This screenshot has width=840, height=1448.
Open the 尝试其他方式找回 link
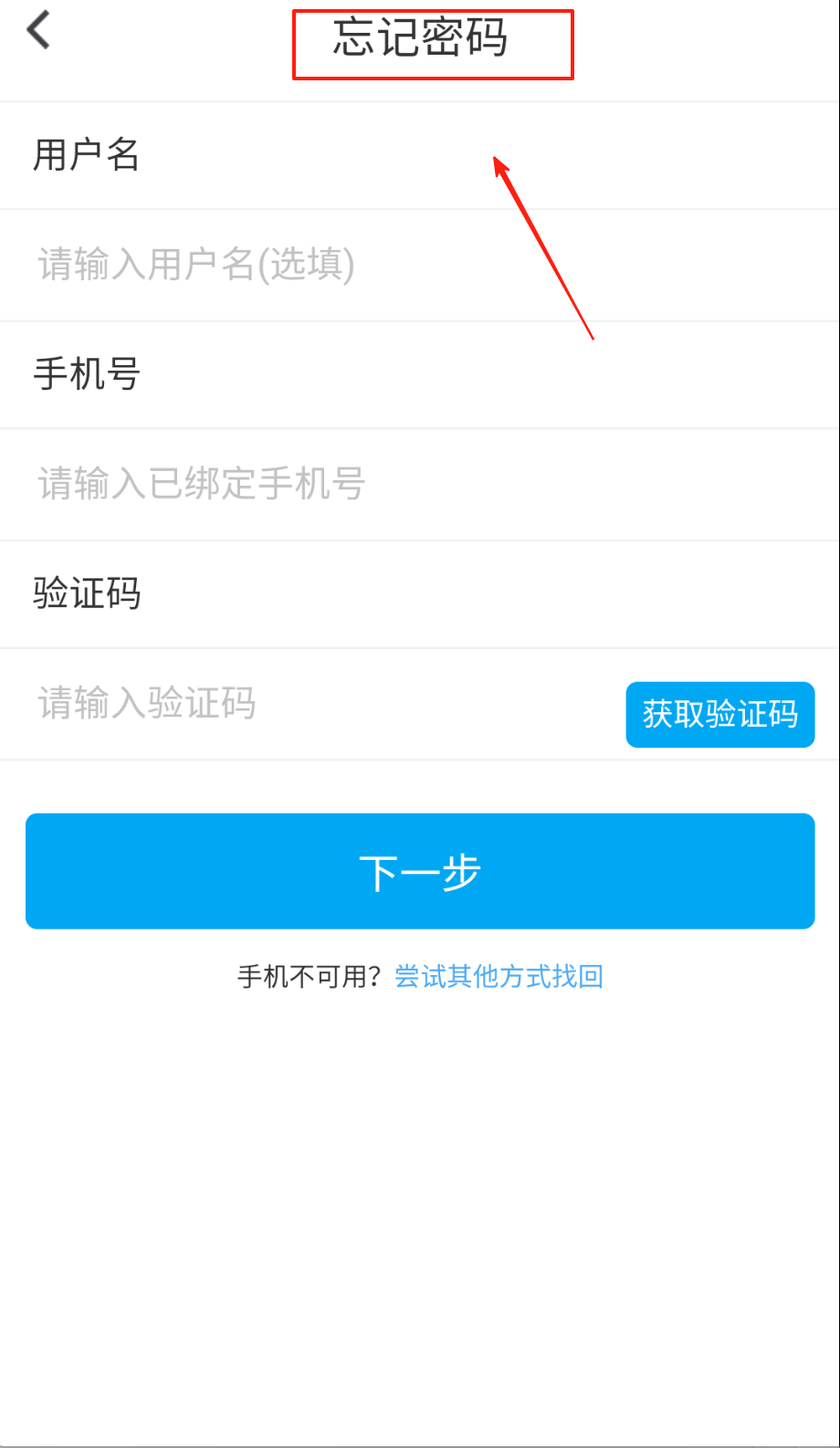pos(499,977)
